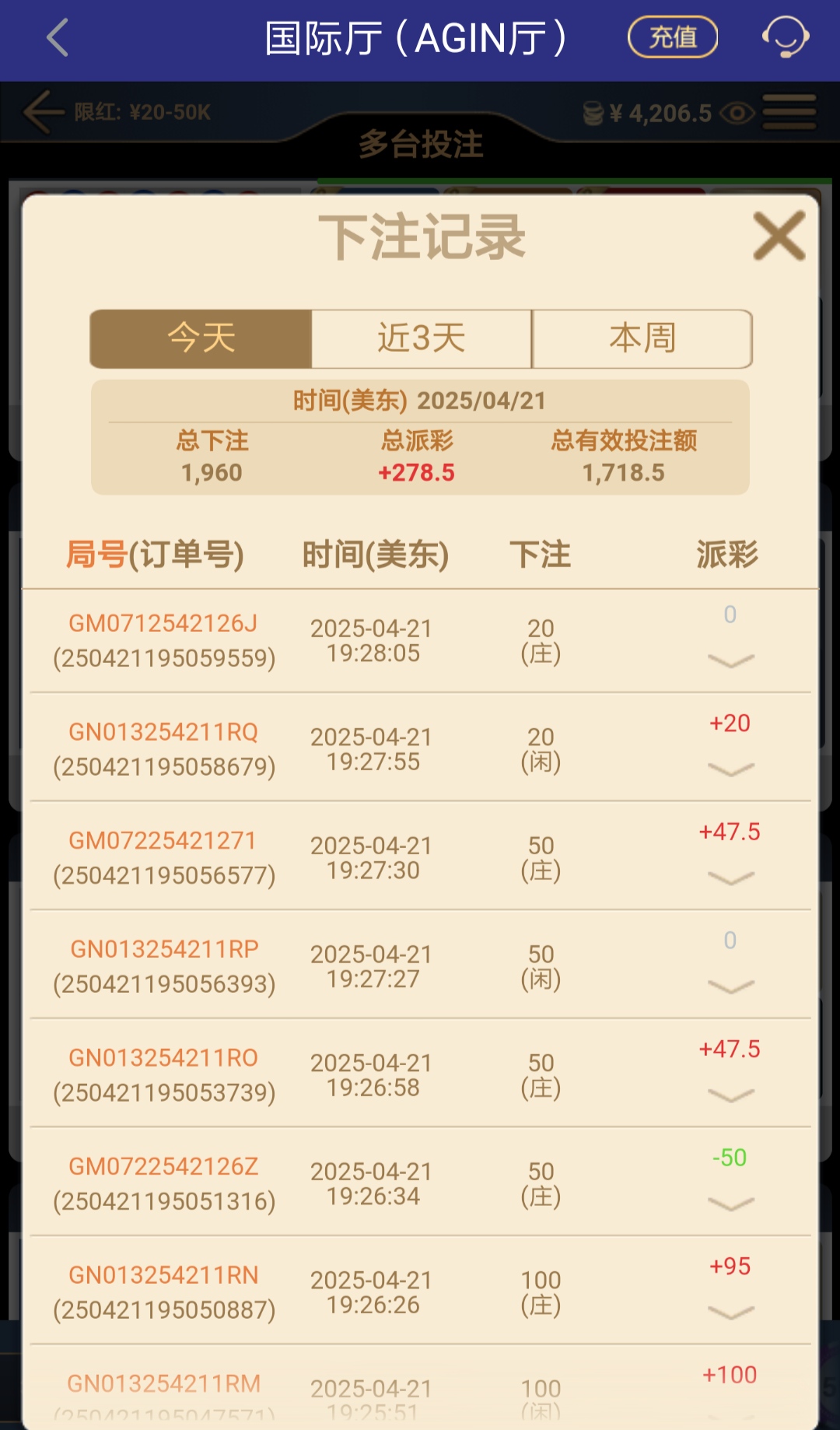Expand details for round GN013254211RQ
This screenshot has height=1430, width=840.
[x=730, y=769]
